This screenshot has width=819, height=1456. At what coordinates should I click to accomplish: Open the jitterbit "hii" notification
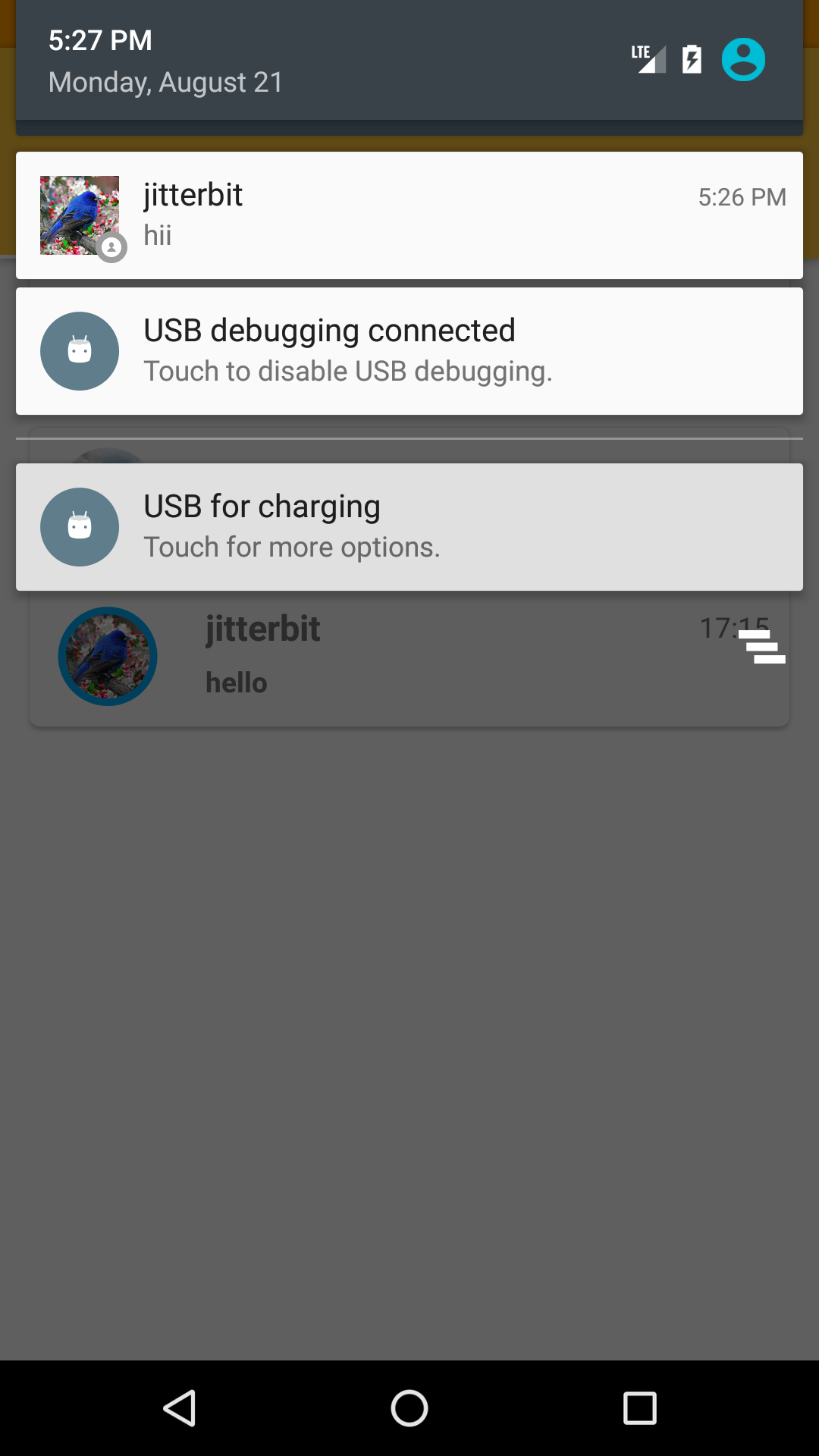(409, 215)
